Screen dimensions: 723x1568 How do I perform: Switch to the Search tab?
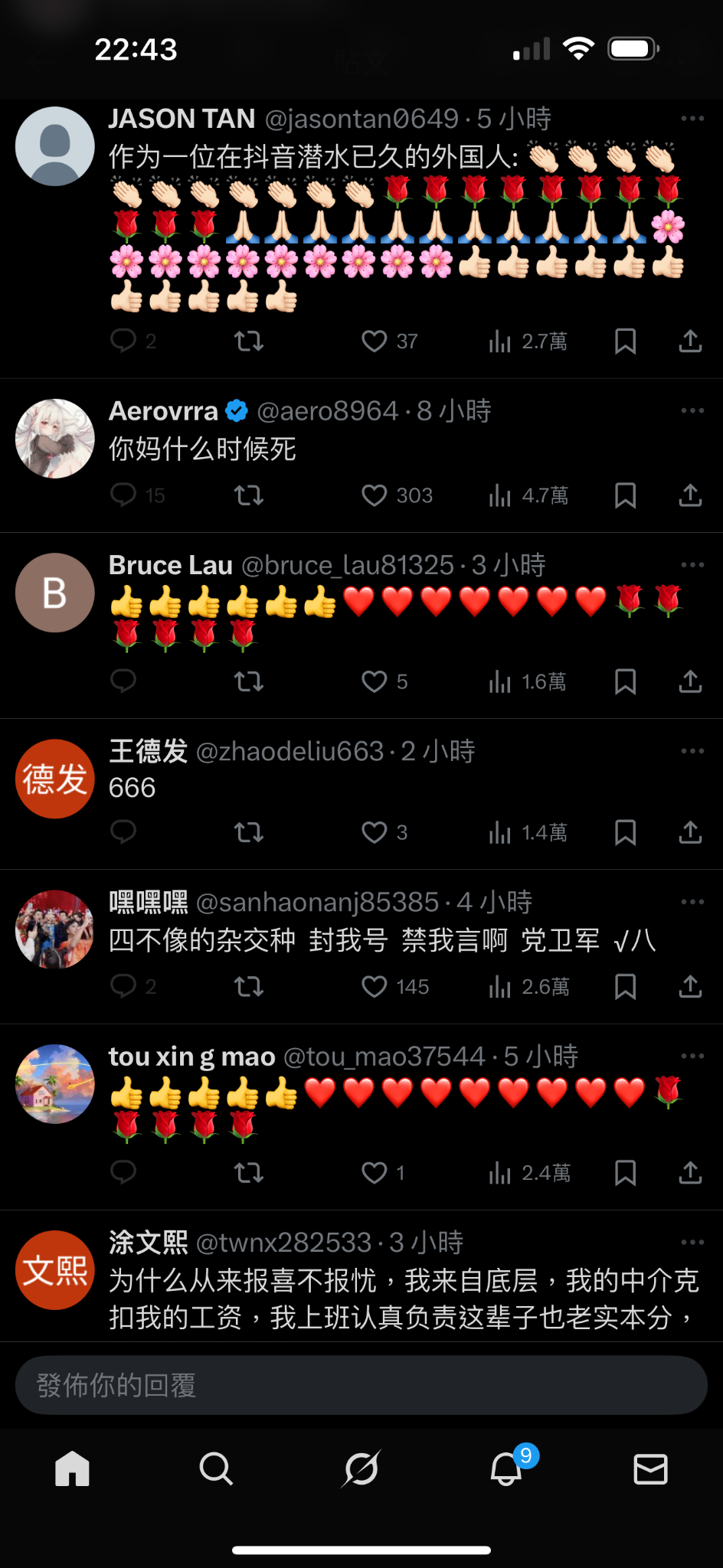point(217,1469)
